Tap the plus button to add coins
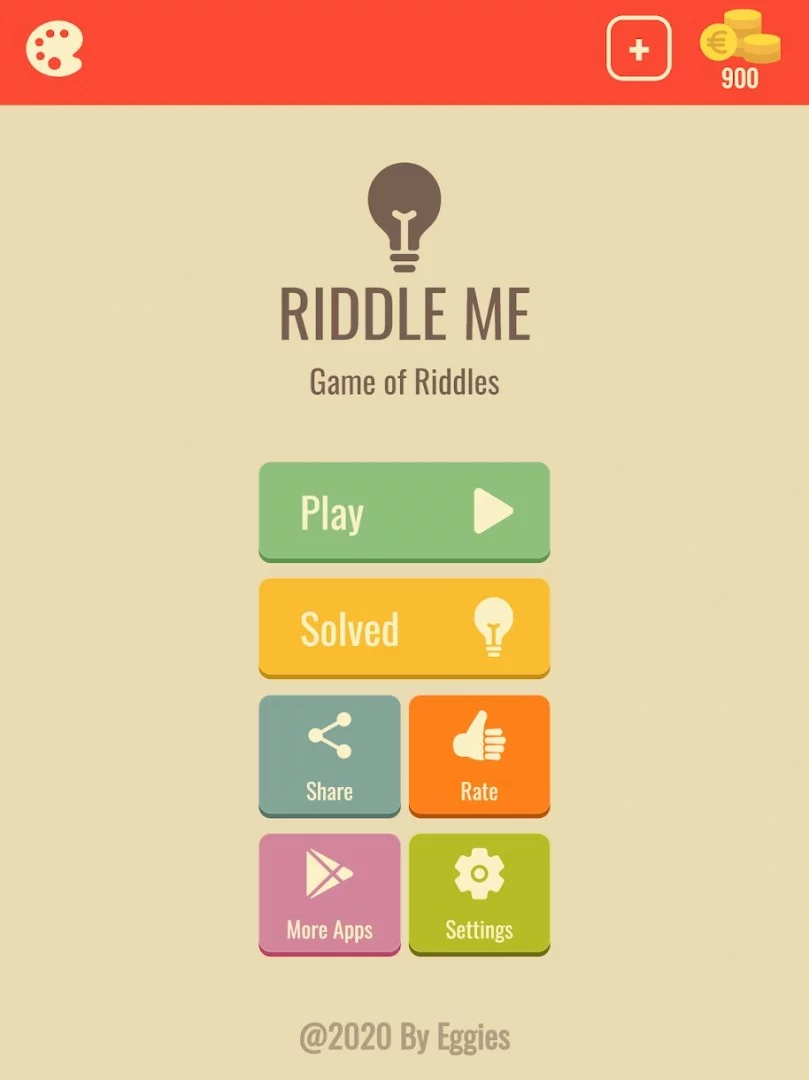The height and width of the screenshot is (1080, 809). click(638, 49)
